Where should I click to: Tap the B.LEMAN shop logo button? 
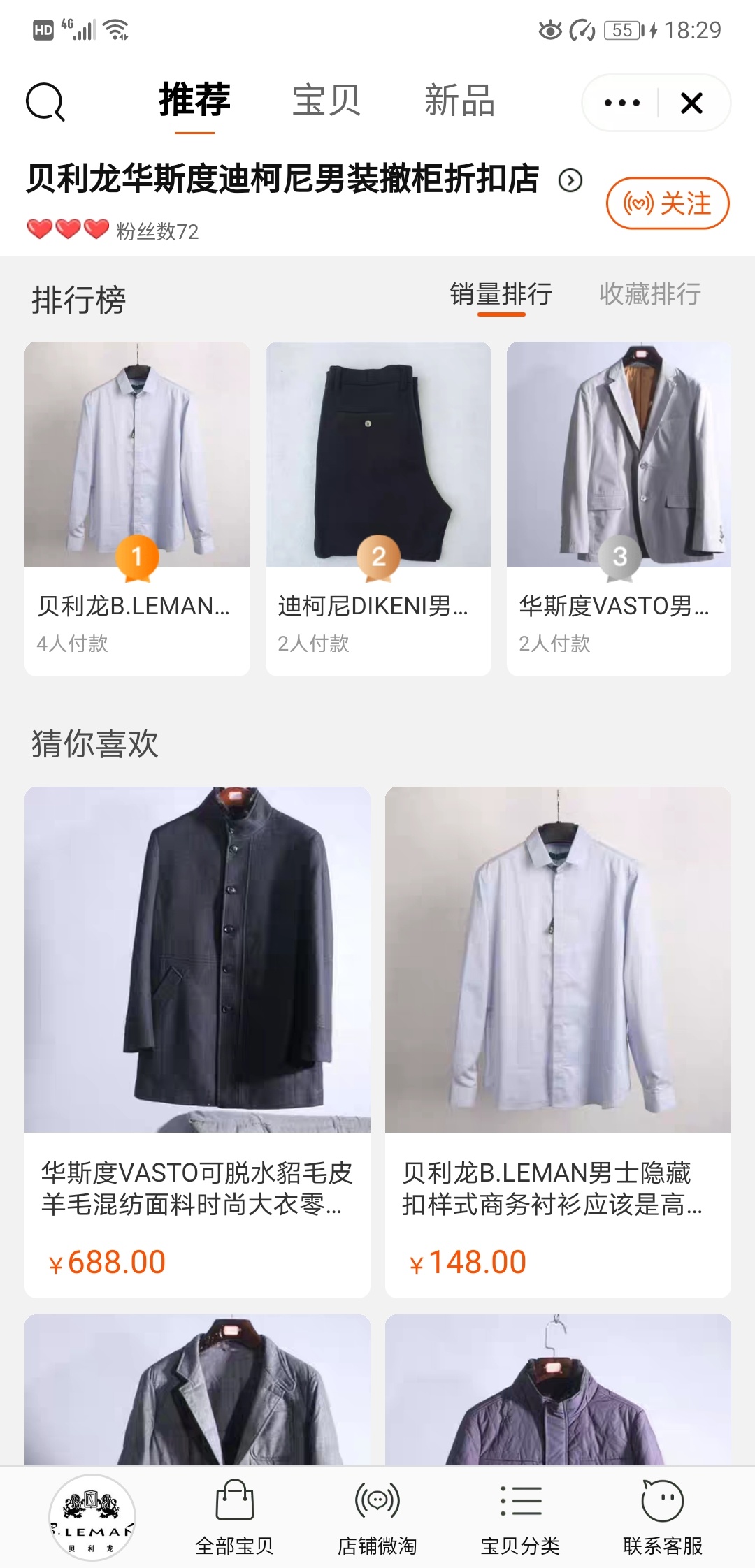[x=92, y=1518]
